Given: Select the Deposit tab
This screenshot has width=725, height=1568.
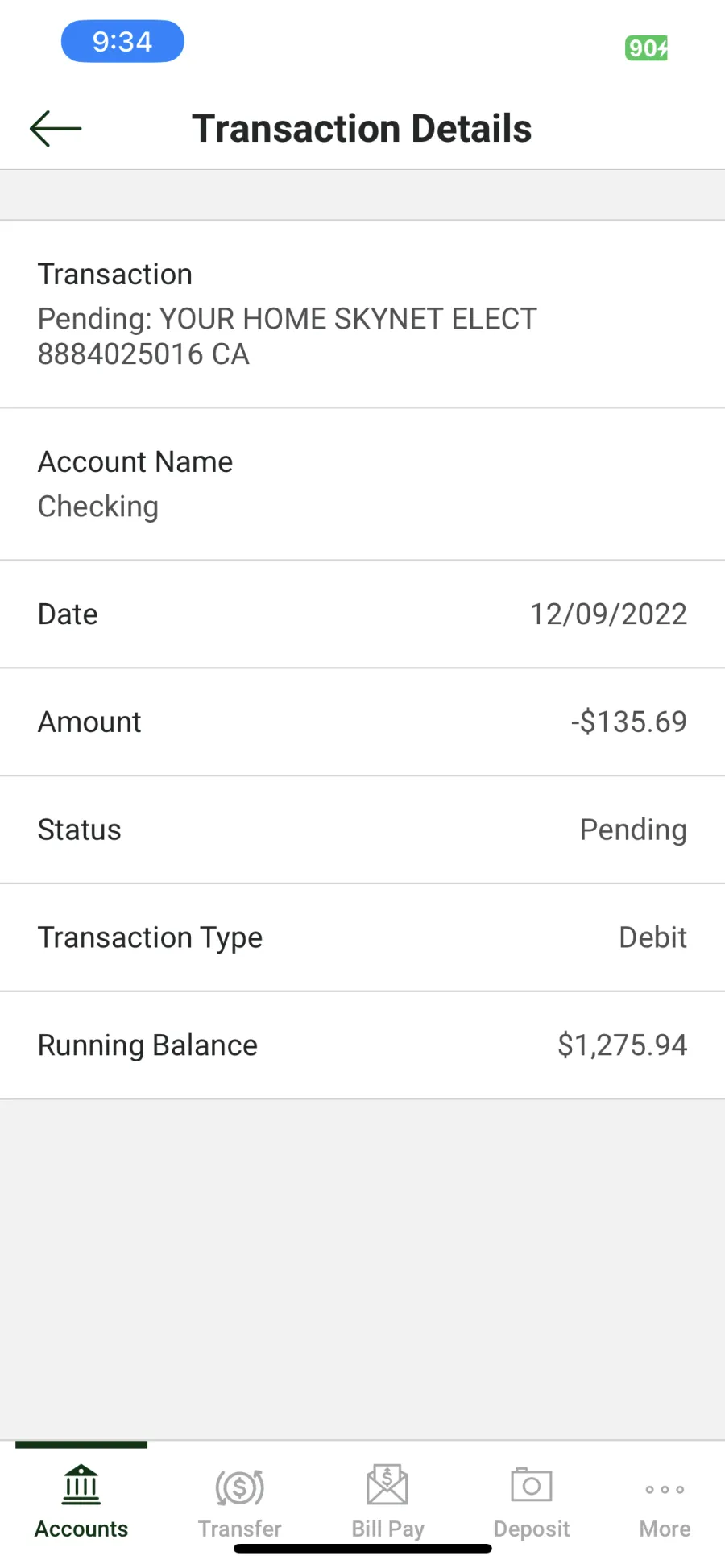Looking at the screenshot, I should [532, 1502].
